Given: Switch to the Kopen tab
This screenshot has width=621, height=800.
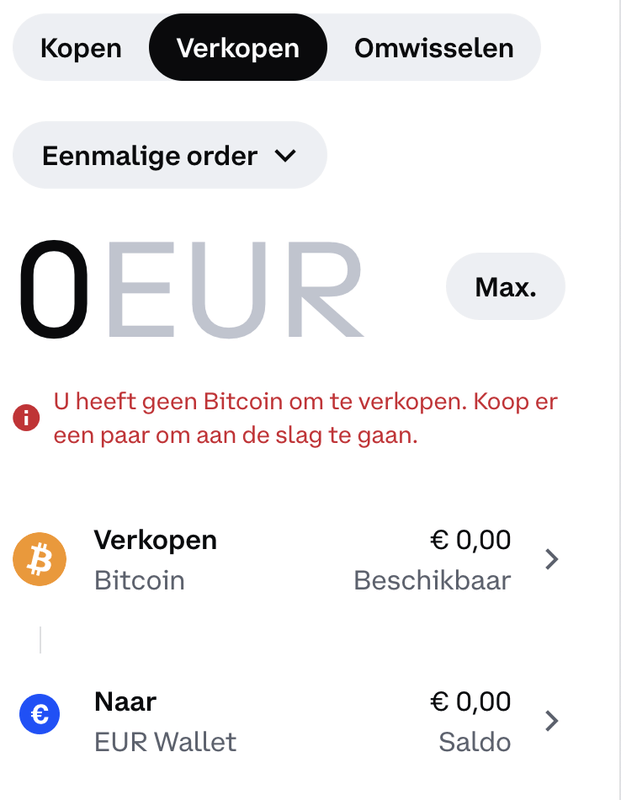Looking at the screenshot, I should point(81,47).
